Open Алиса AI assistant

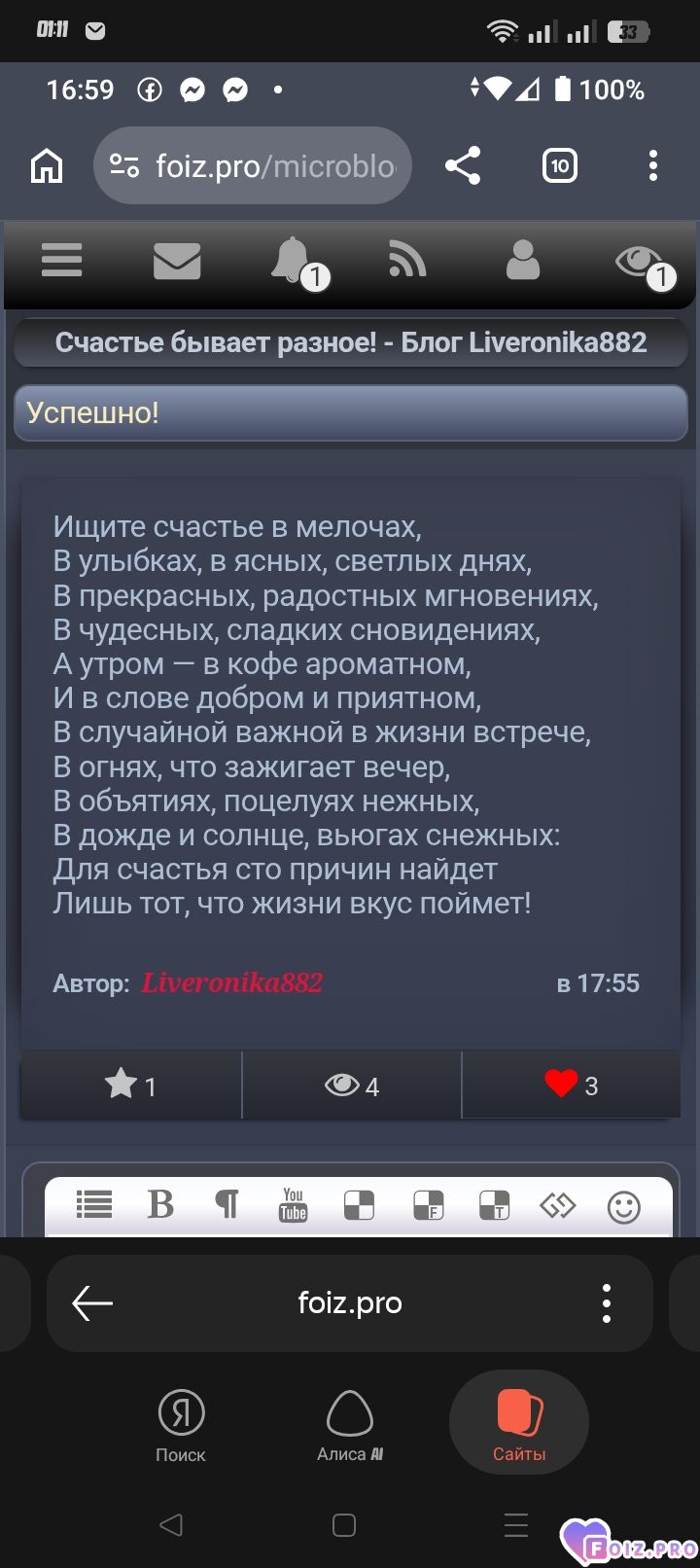pyautogui.click(x=350, y=1425)
